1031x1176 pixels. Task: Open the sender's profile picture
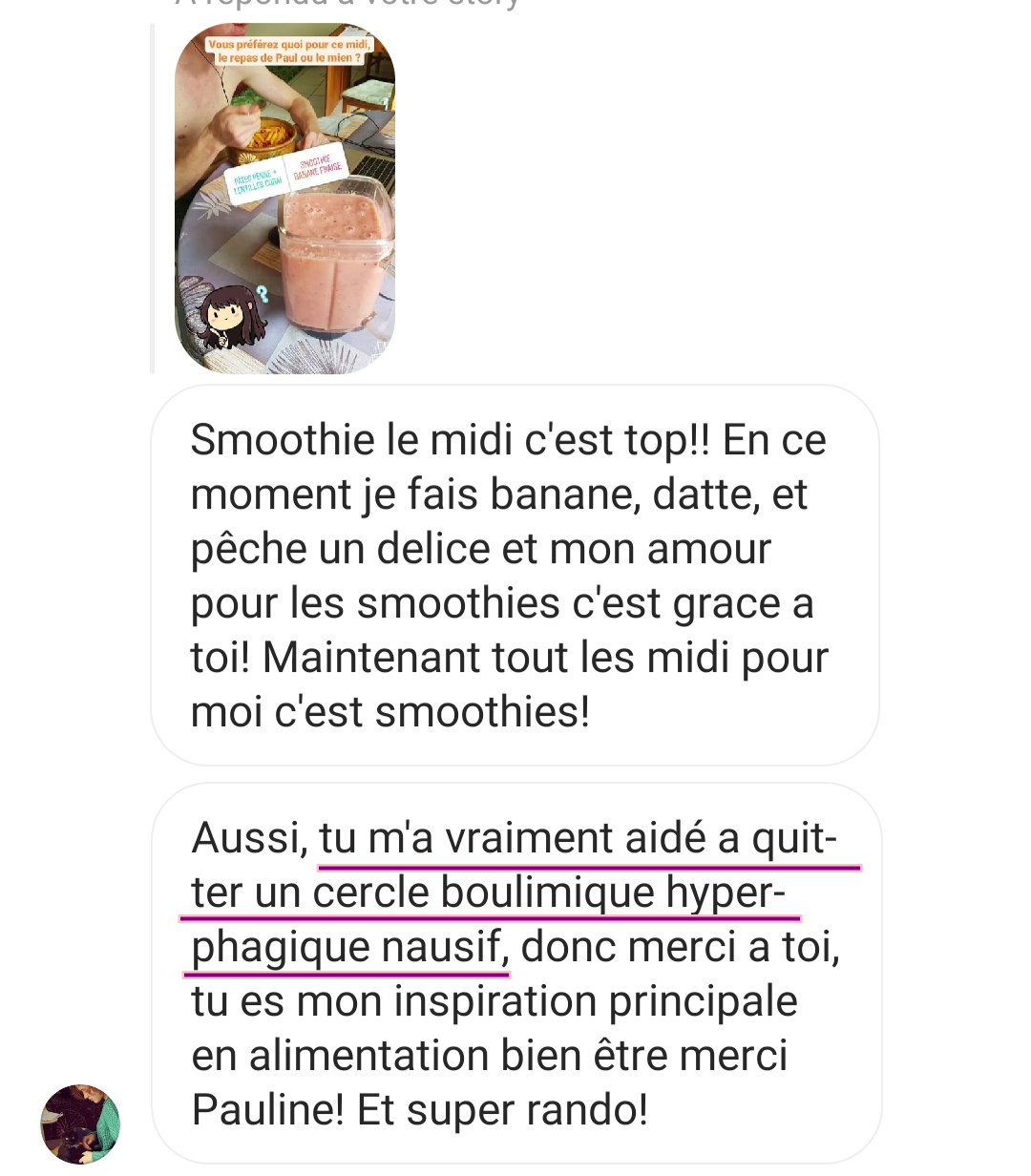pyautogui.click(x=80, y=1123)
